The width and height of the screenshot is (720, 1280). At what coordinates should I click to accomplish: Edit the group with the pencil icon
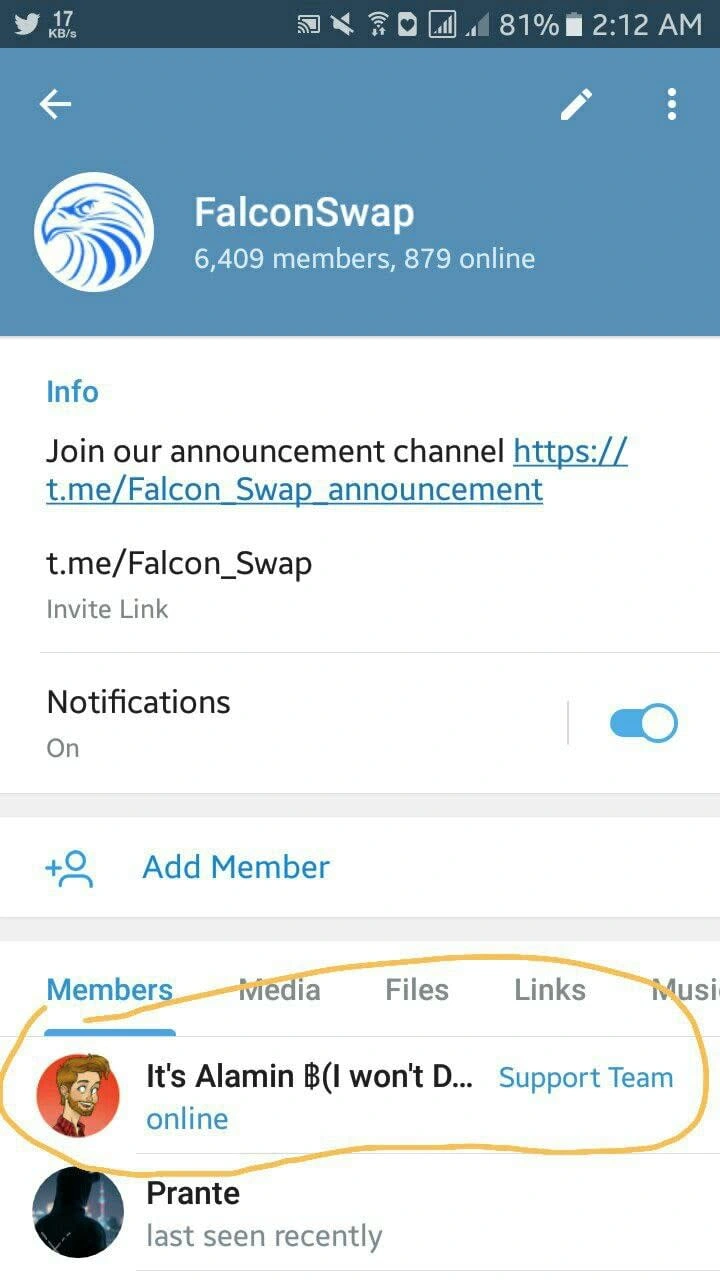point(576,104)
